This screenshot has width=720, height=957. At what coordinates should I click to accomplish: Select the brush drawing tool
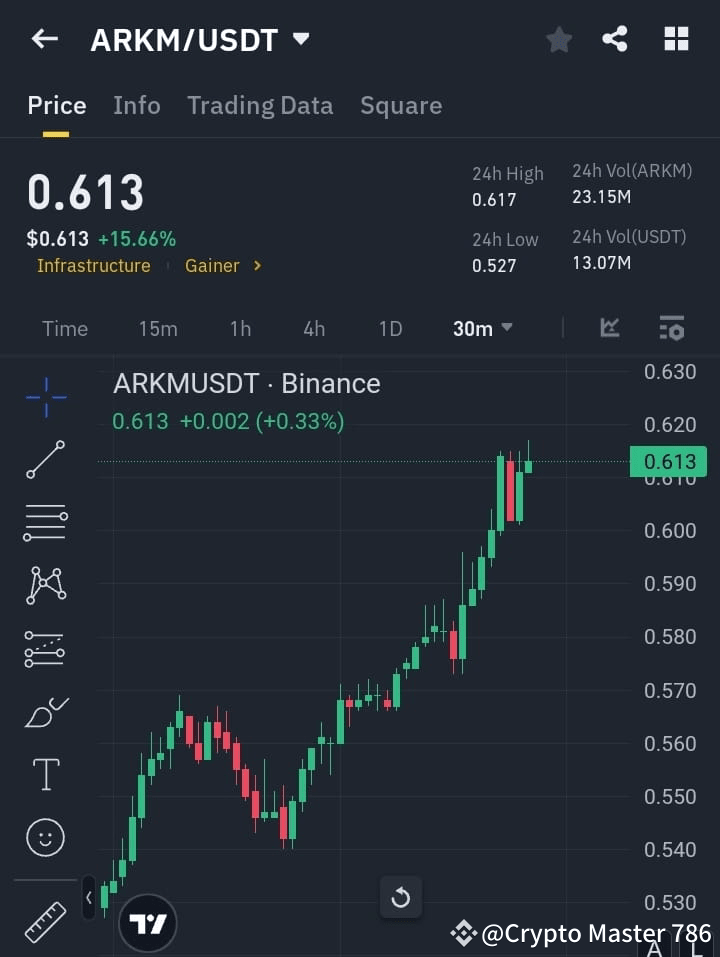[x=44, y=712]
